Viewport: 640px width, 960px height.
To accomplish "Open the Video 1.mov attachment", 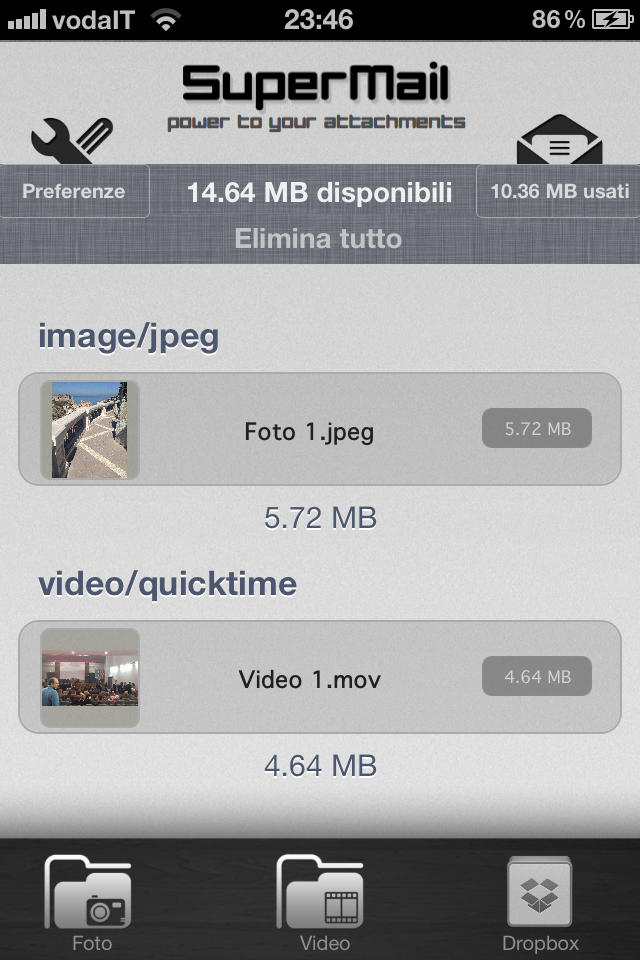I will click(309, 679).
